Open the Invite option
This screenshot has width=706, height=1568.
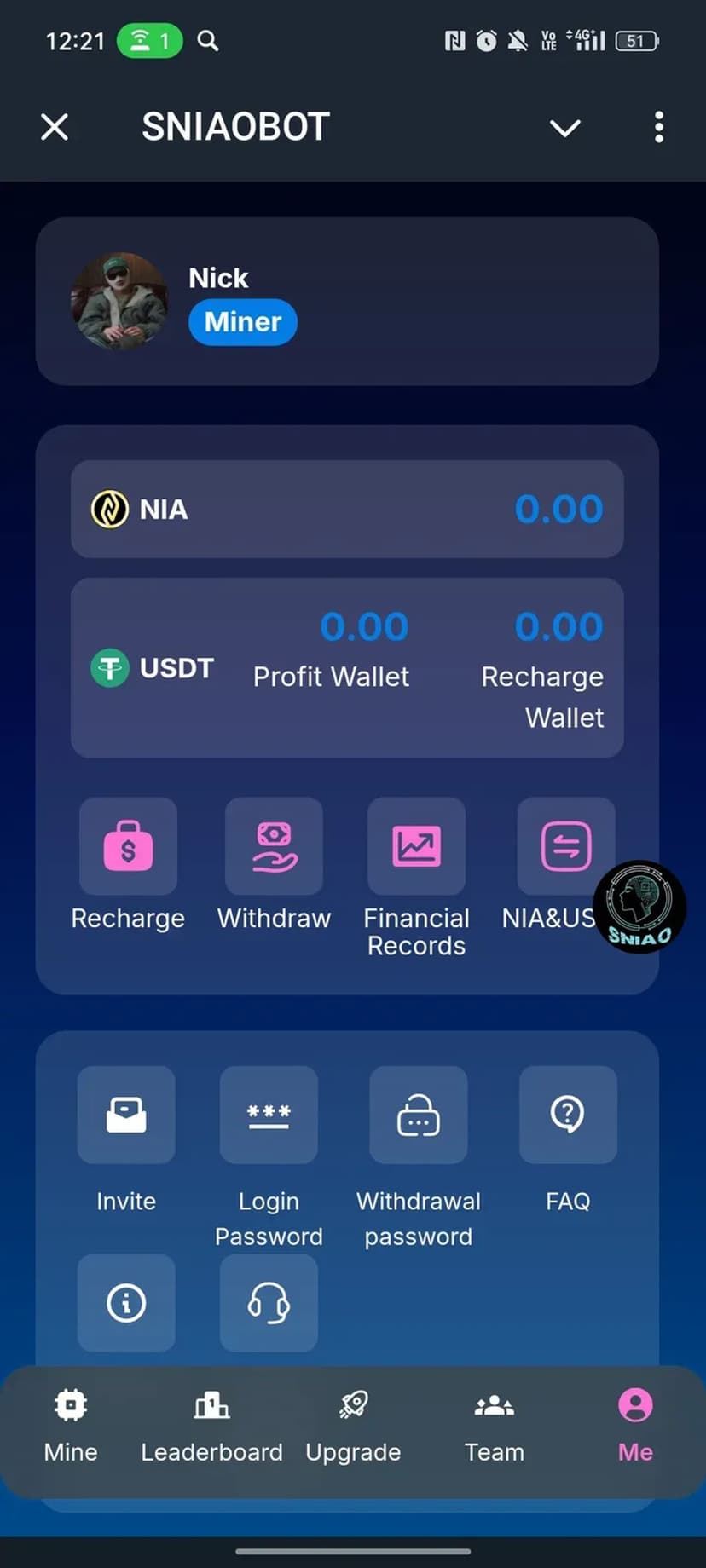click(126, 1115)
